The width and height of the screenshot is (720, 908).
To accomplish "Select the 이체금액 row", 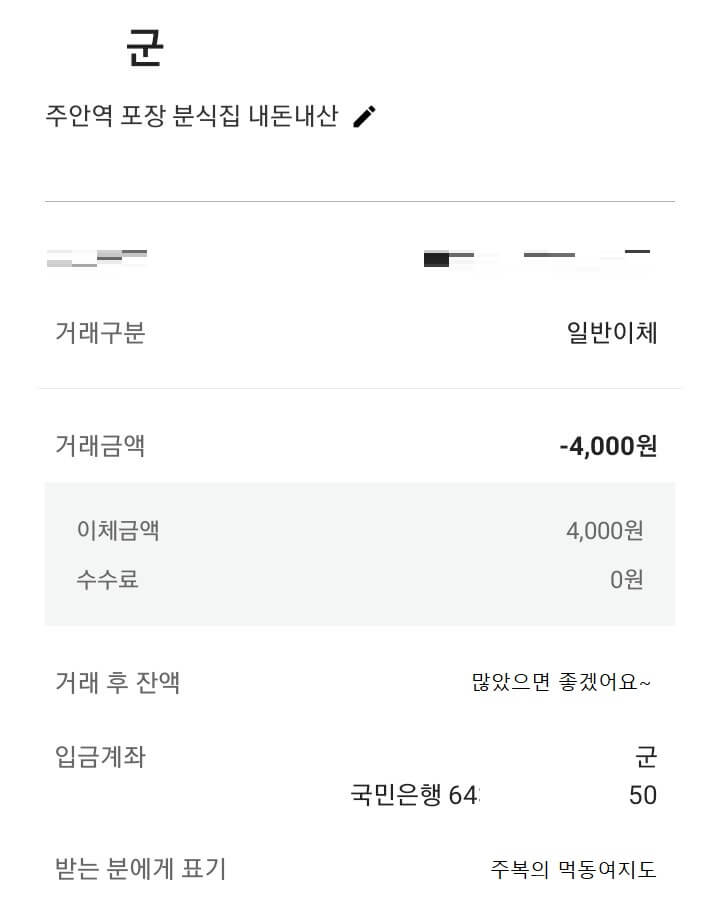I will [x=115, y=531].
